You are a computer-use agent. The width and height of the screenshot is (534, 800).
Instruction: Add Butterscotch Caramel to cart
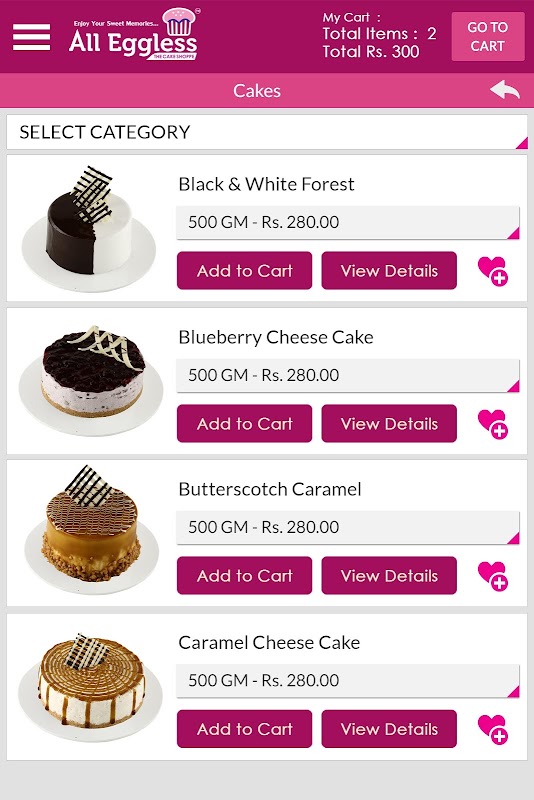click(244, 576)
